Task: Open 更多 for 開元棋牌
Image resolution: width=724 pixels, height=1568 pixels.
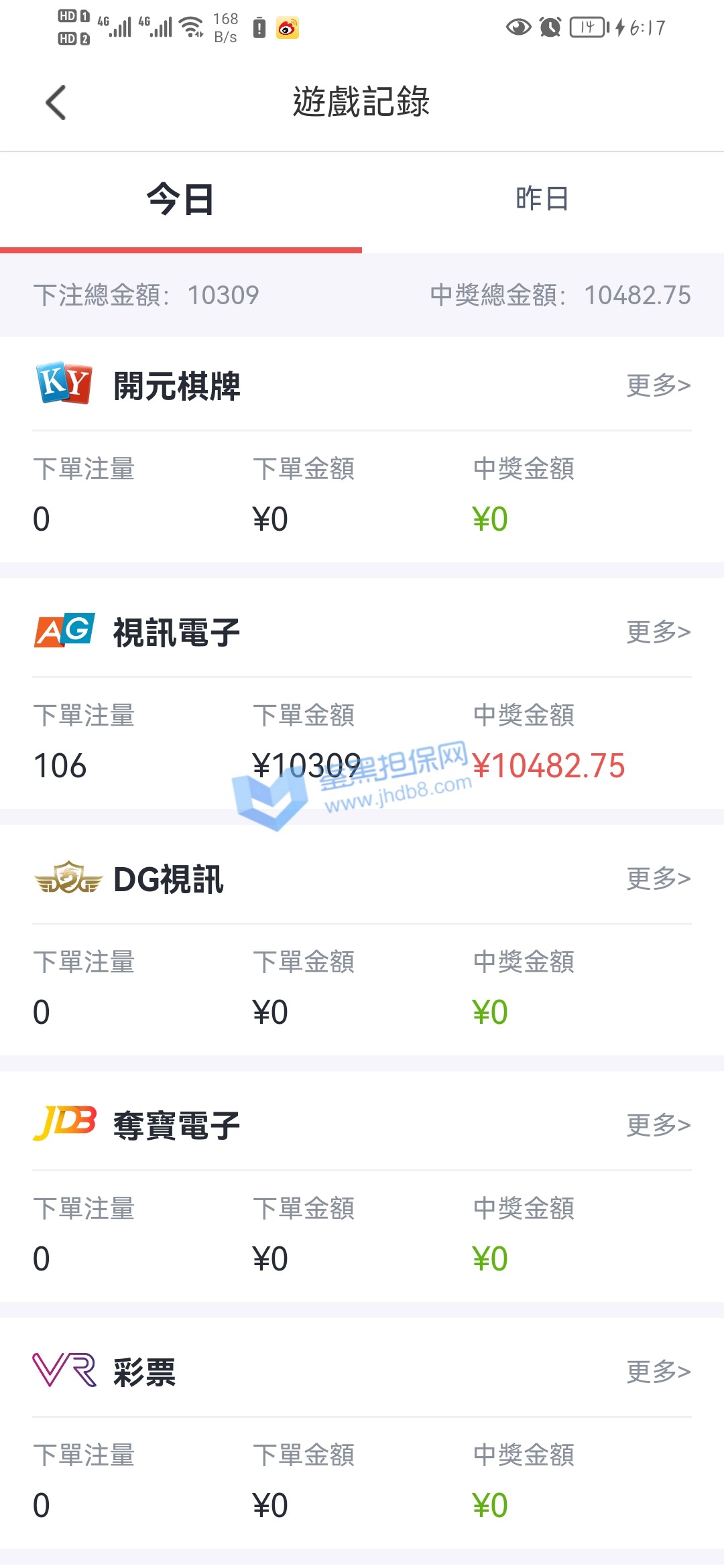Action: pos(658,385)
